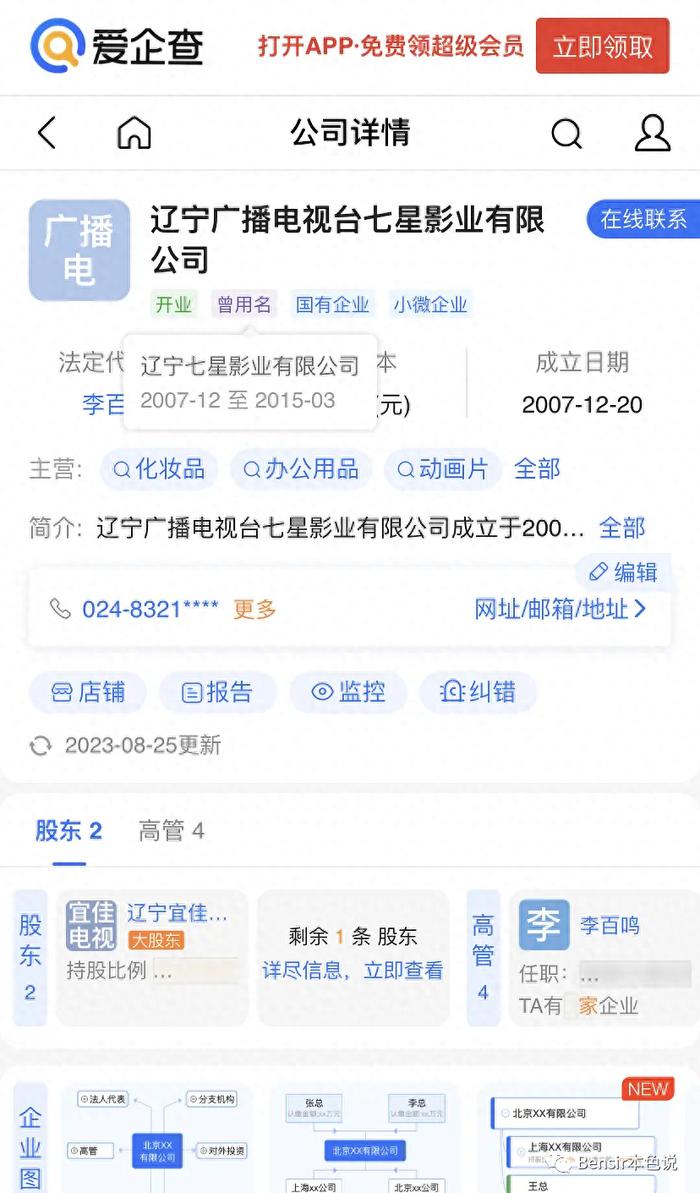Expand full 简介 via 全部 link
Screen dimensions: 700x1193
(x=622, y=527)
